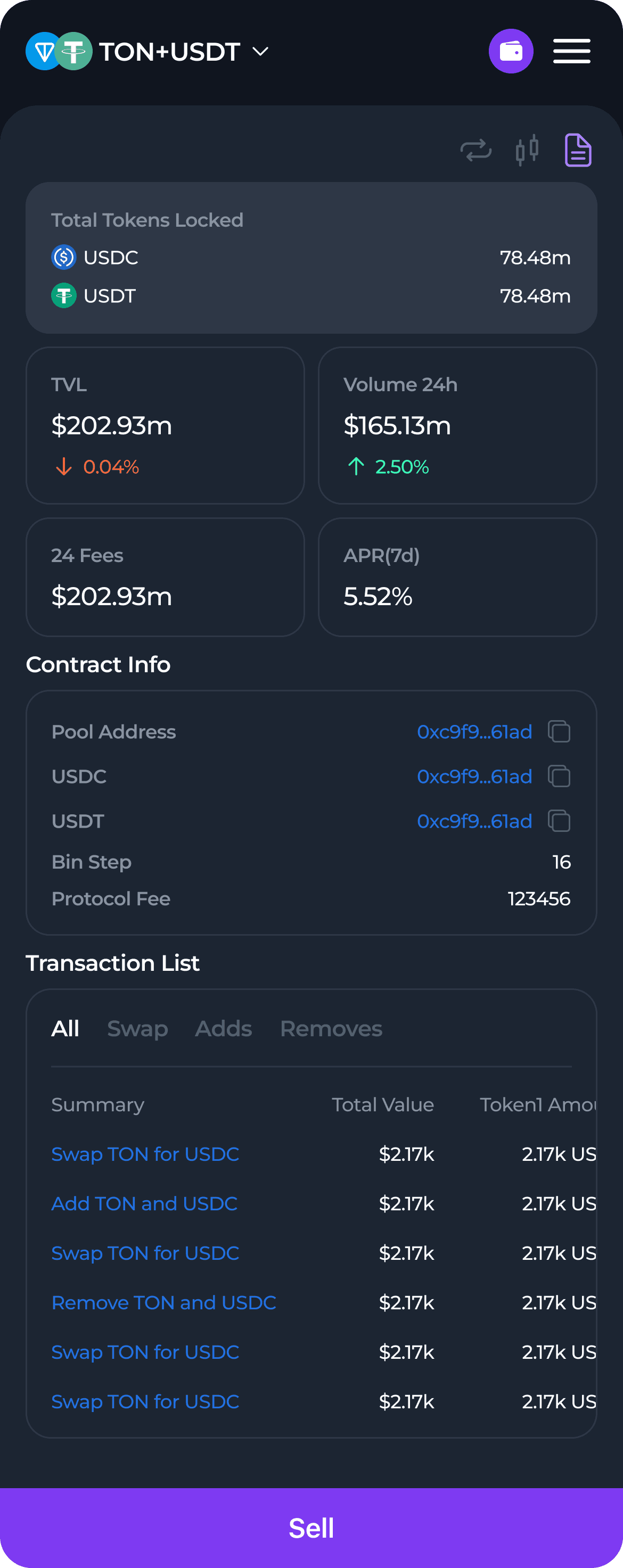
Task: Click the USDT token logo under Total Tokens Locked
Action: [63, 296]
